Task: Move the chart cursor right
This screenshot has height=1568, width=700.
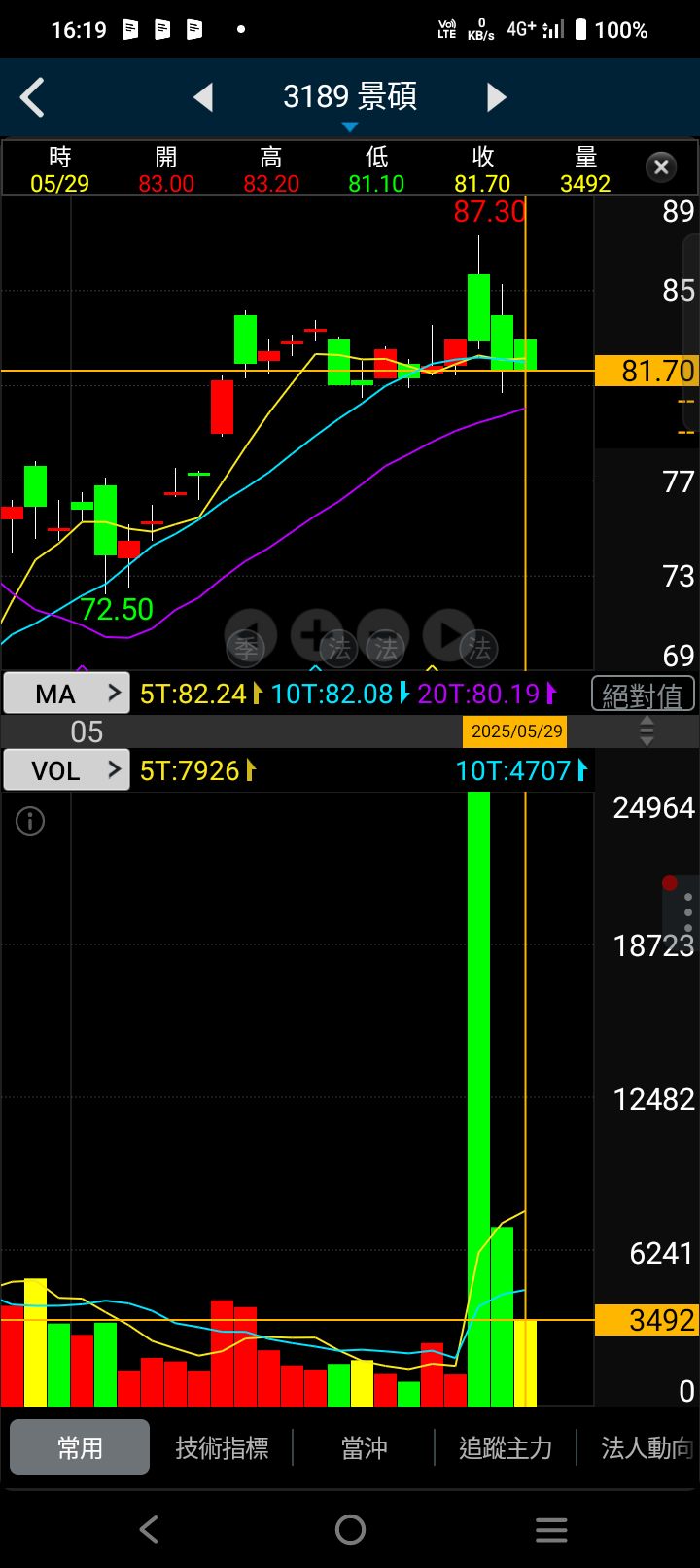Action: (x=449, y=633)
